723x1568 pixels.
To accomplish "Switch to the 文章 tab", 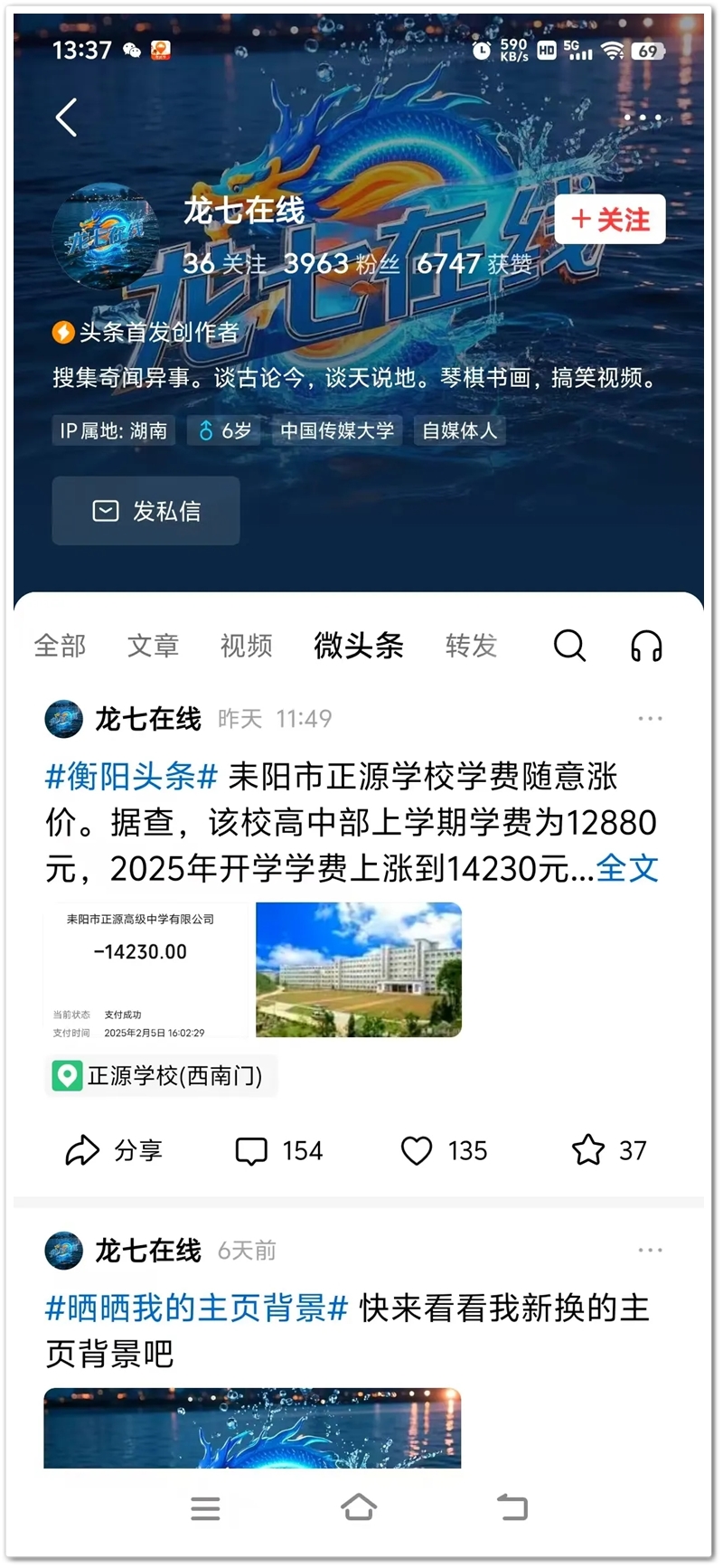I will (153, 646).
